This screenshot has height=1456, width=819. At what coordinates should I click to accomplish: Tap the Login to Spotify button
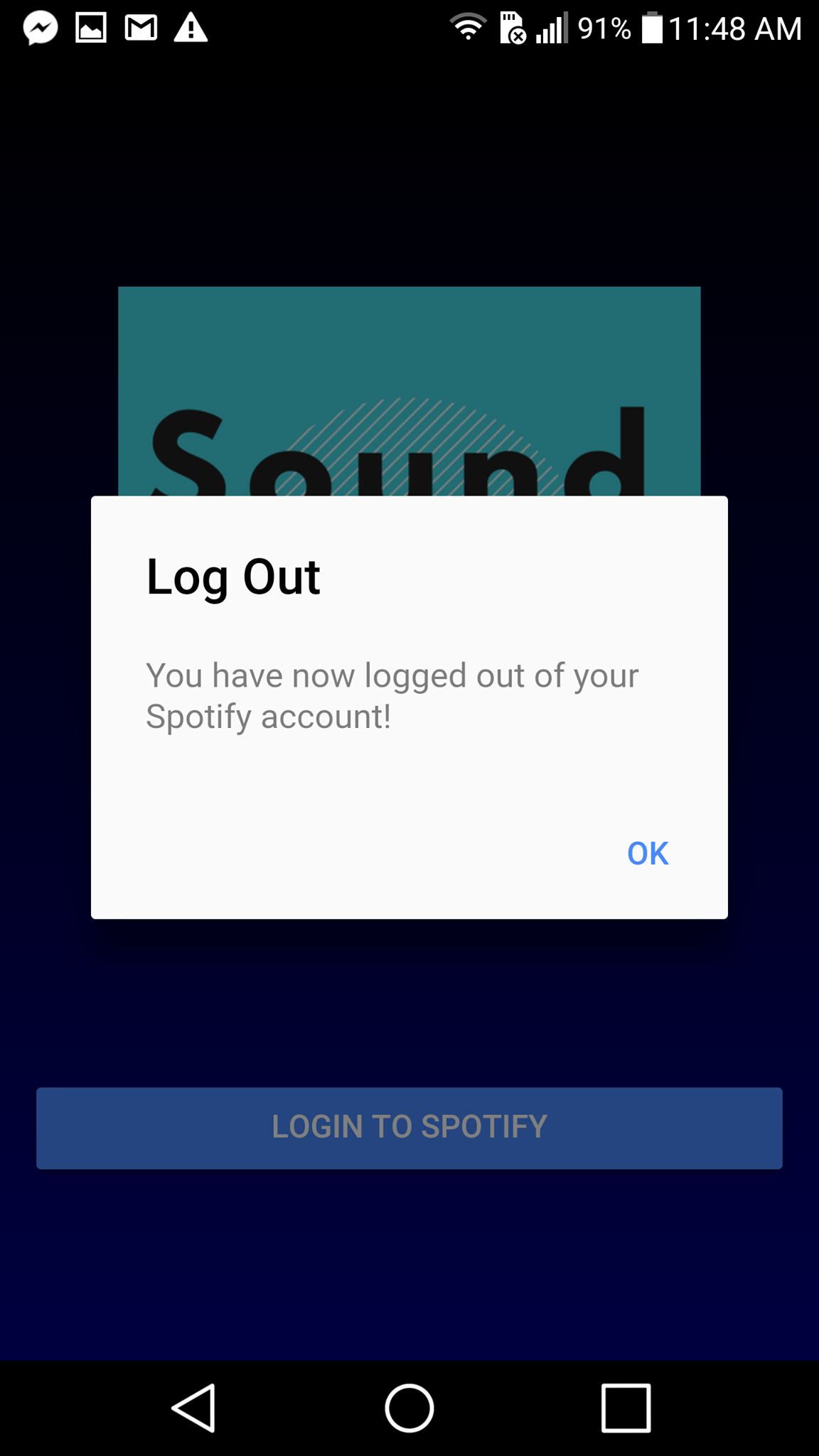(x=409, y=1128)
